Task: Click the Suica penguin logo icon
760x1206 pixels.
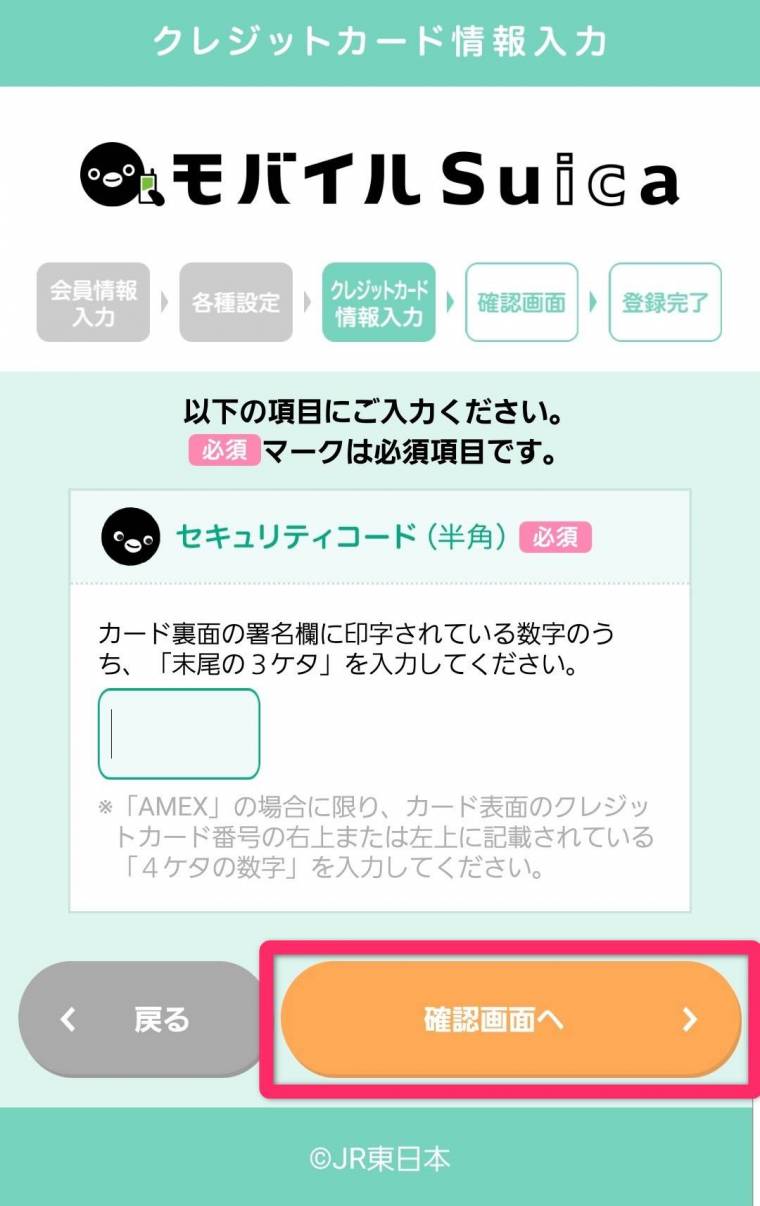Action: [x=110, y=177]
